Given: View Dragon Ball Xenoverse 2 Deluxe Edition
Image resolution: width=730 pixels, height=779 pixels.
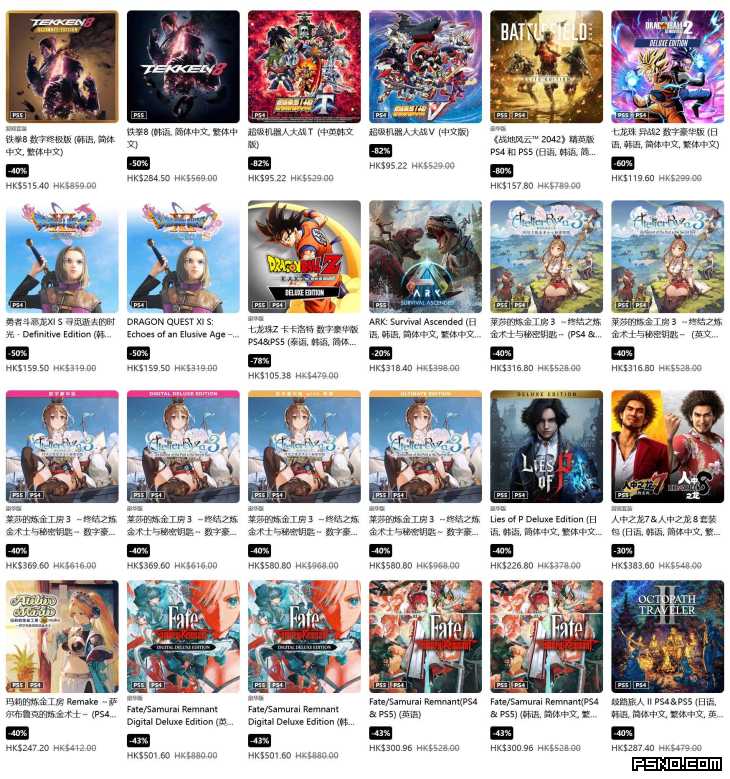Looking at the screenshot, I should coord(668,67).
